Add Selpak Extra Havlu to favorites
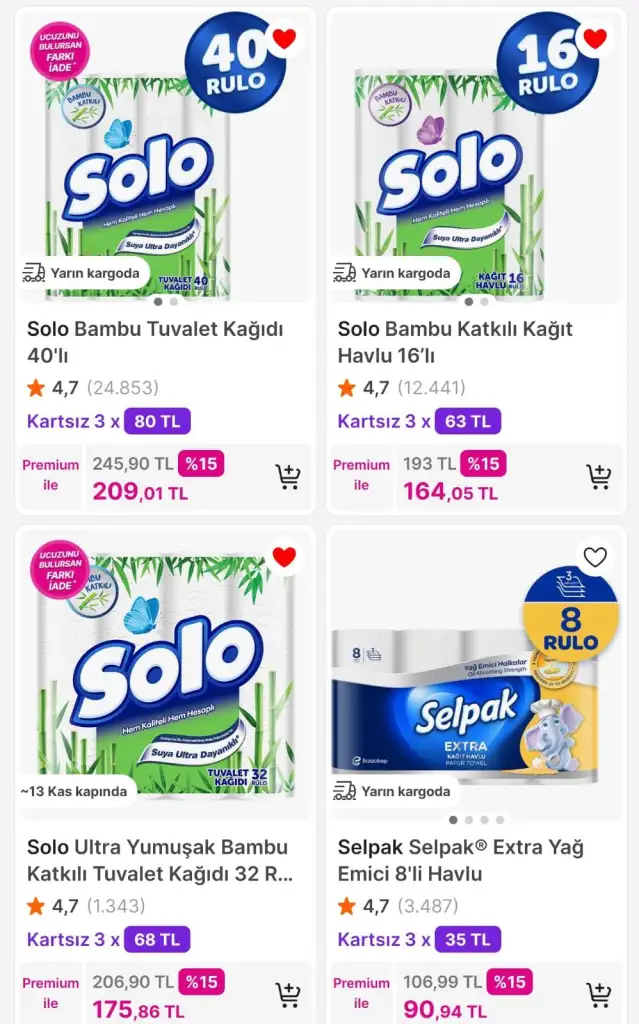 click(x=595, y=557)
